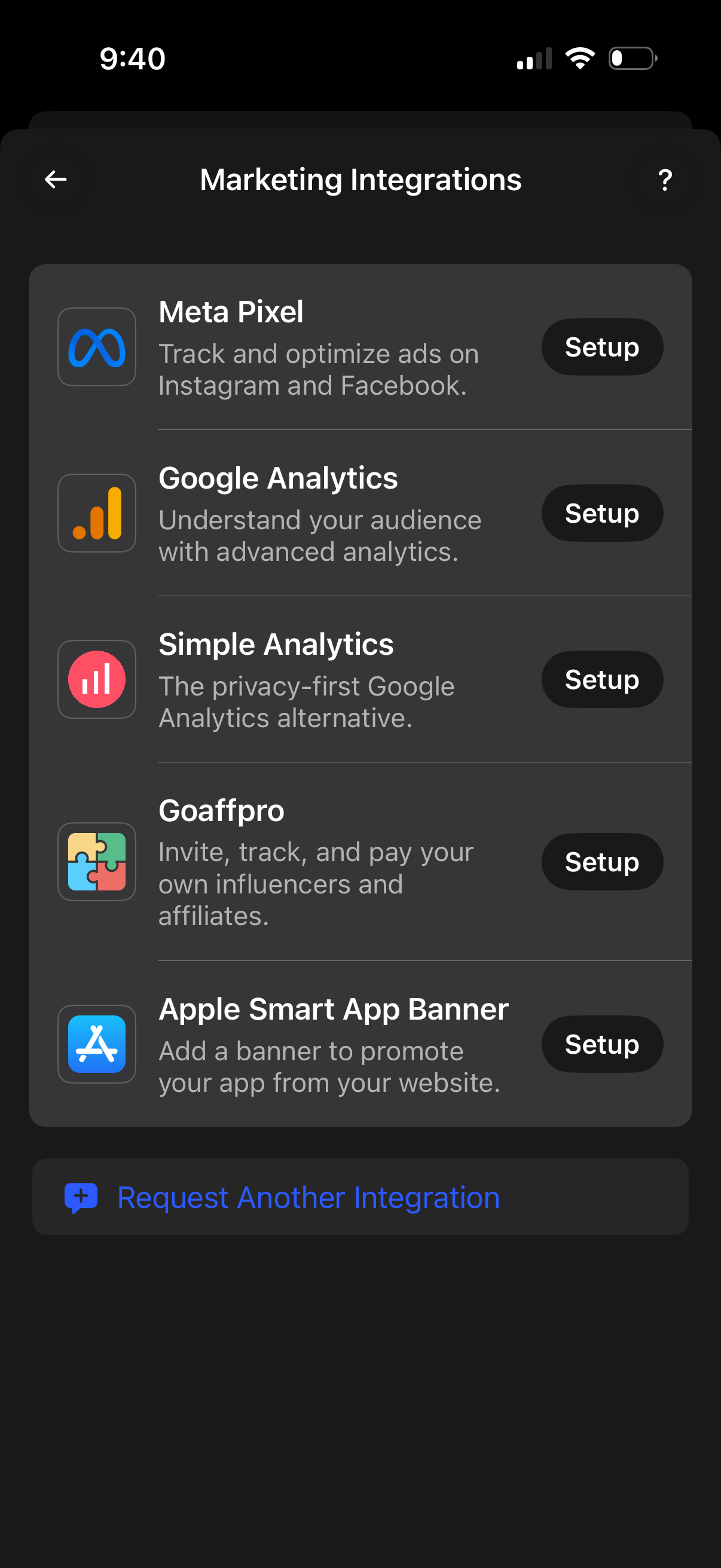Set up Apple Smart App Banner
721x1568 pixels.
pyautogui.click(x=601, y=1044)
